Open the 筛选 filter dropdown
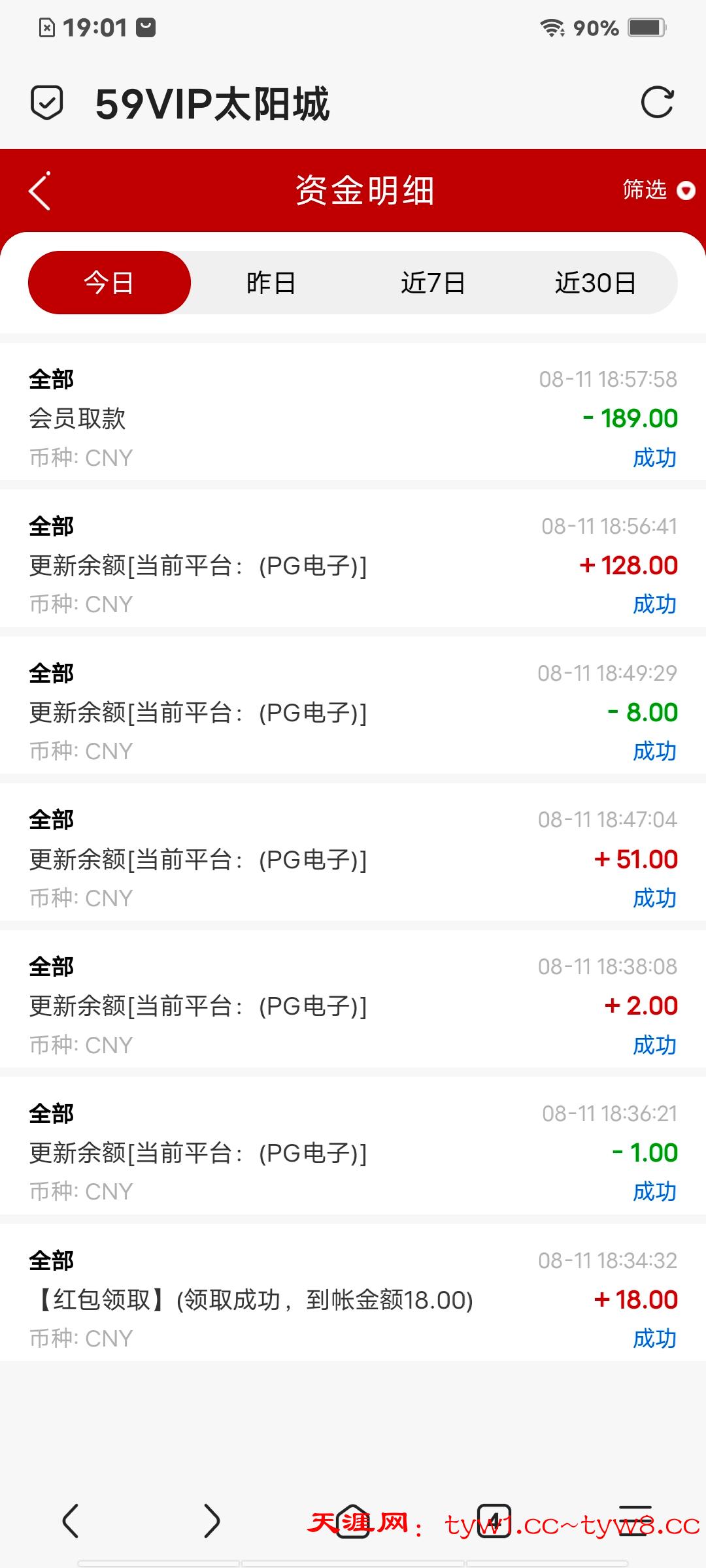 tap(658, 190)
